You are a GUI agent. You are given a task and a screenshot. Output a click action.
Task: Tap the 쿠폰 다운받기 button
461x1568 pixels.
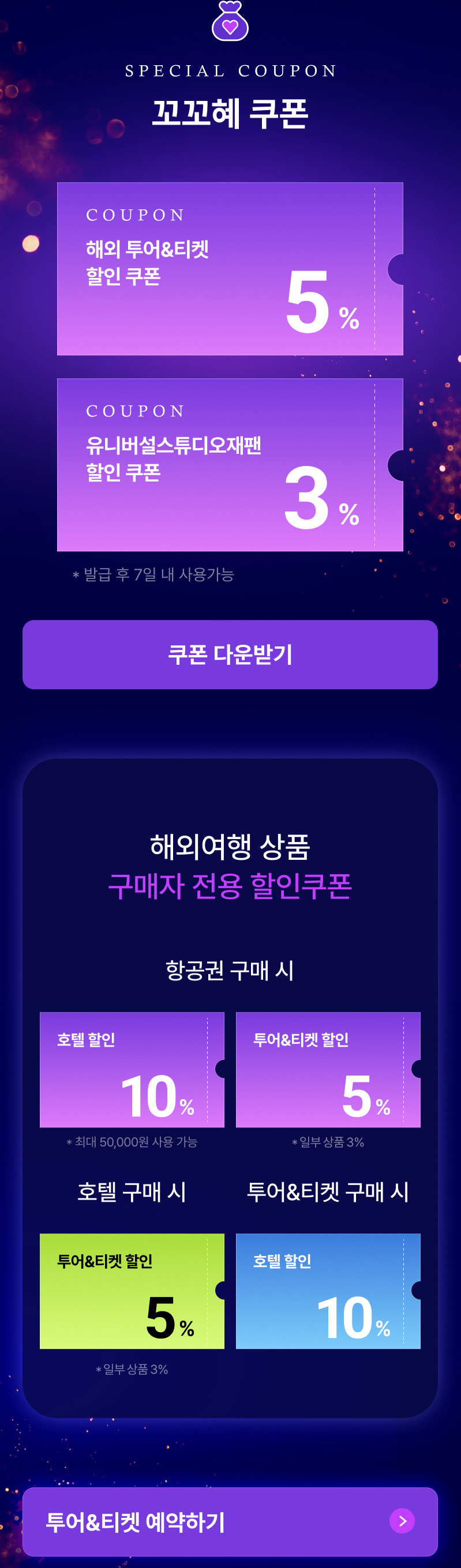230,655
